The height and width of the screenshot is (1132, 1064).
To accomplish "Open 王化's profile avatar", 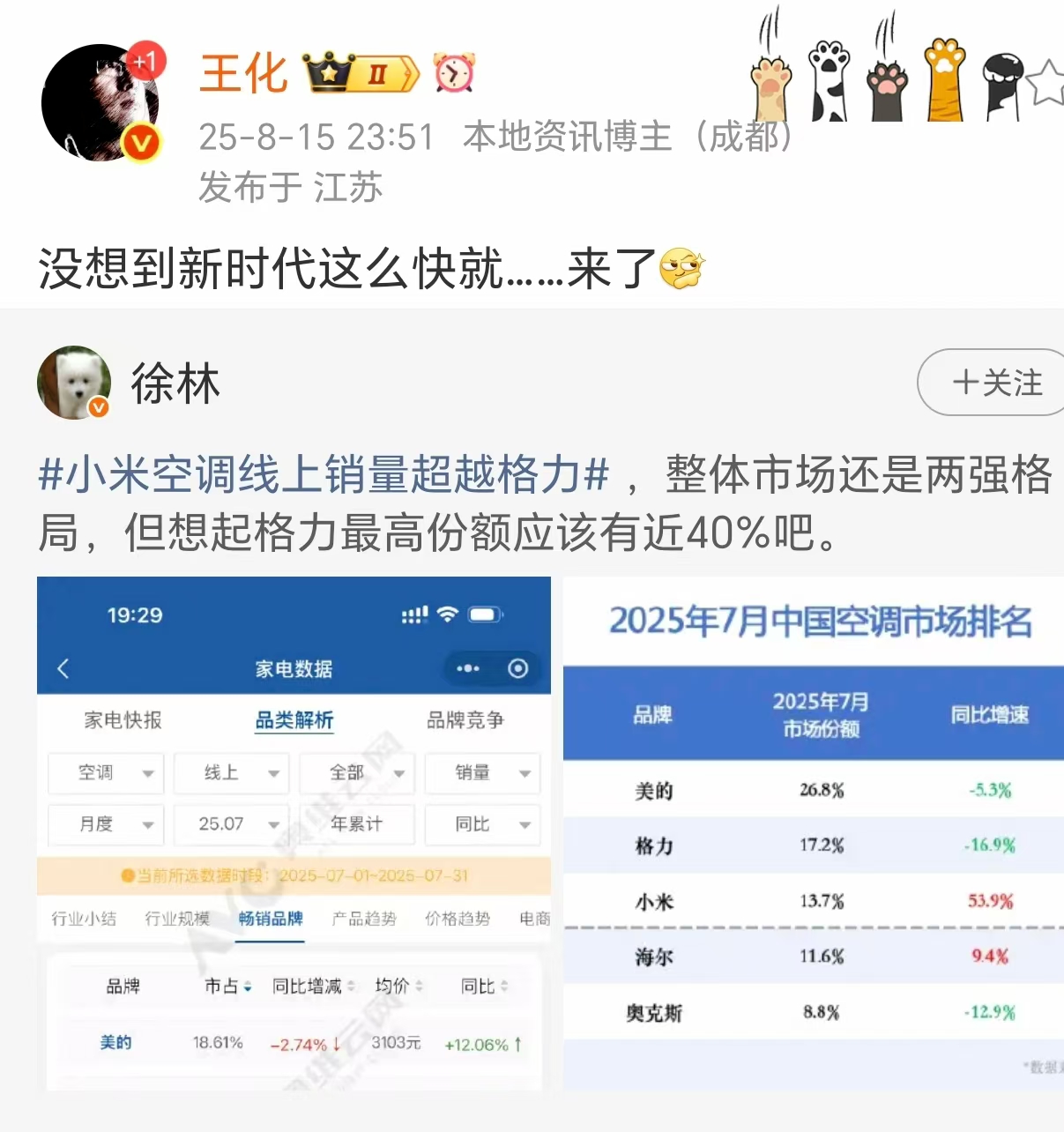I will (100, 102).
